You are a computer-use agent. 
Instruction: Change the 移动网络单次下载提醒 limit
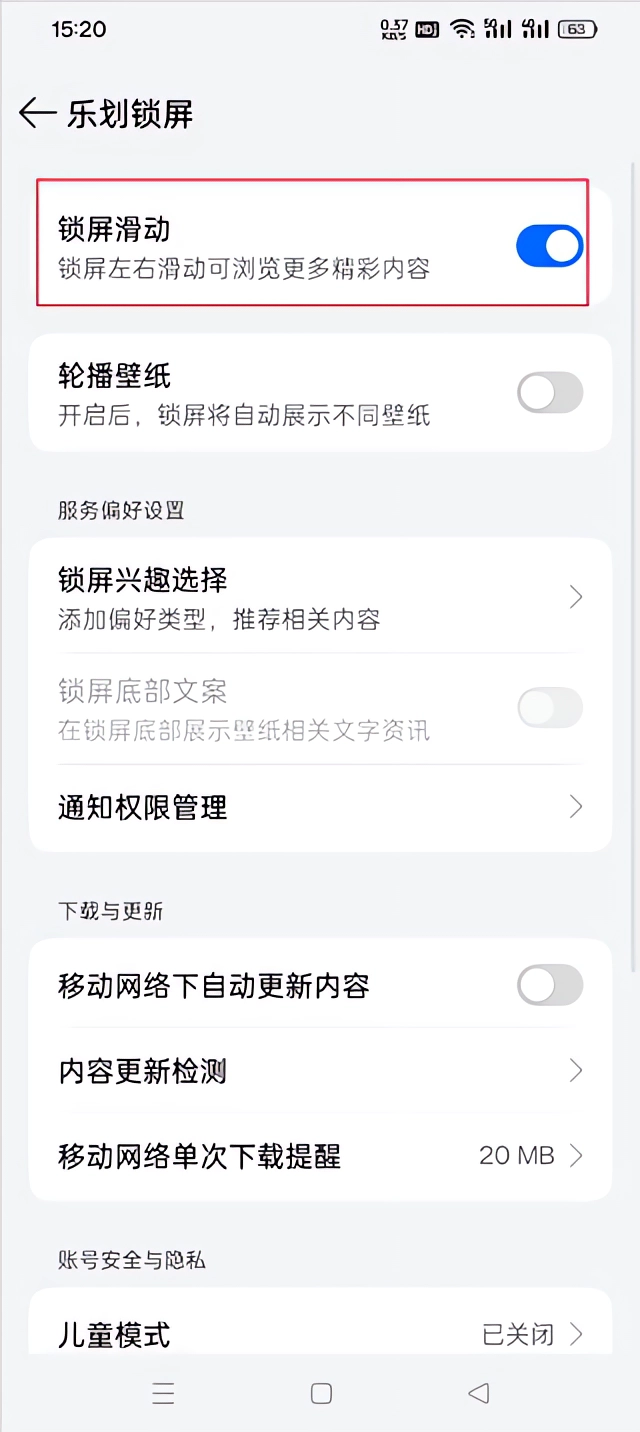coord(320,1156)
